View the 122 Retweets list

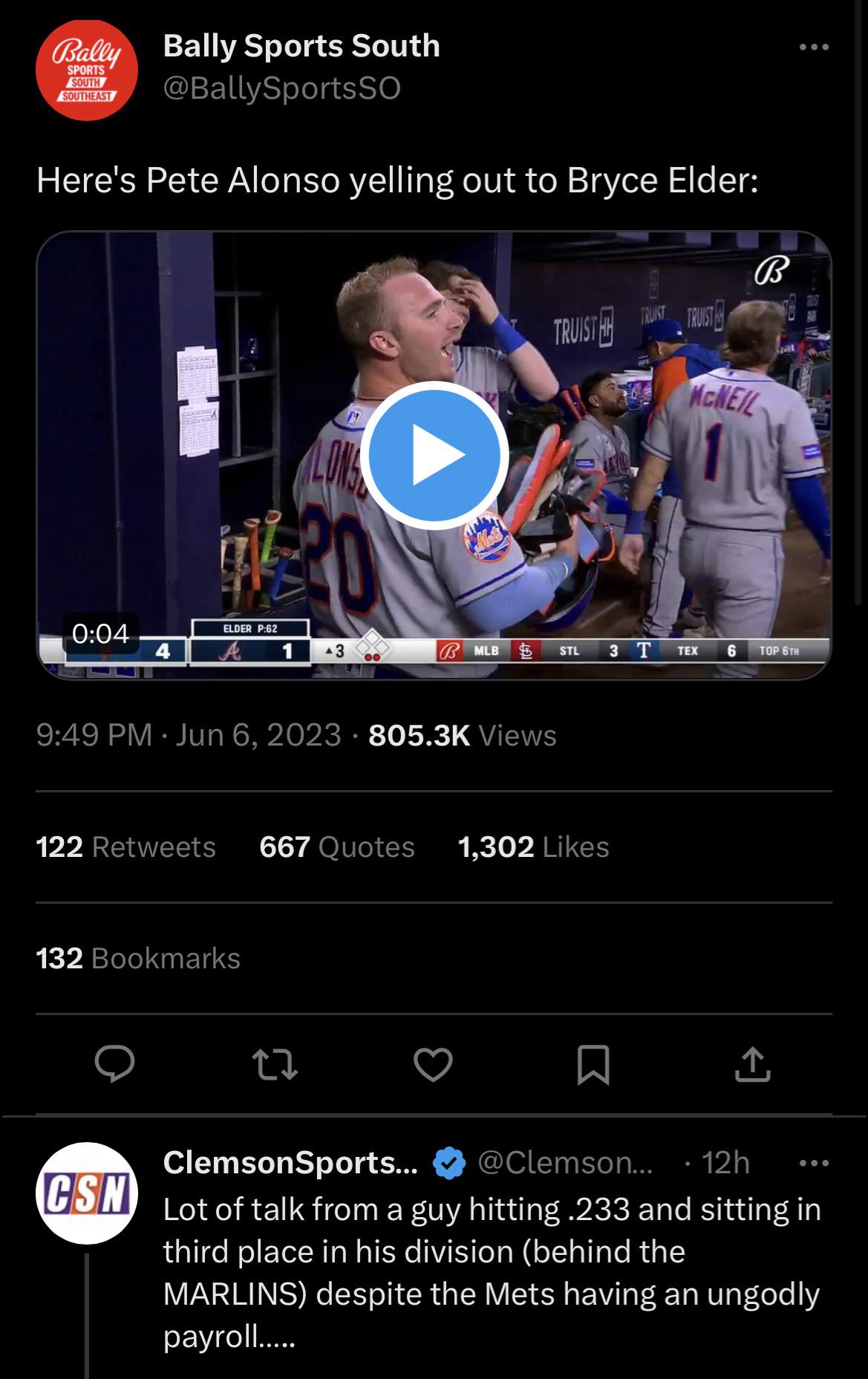tap(125, 847)
